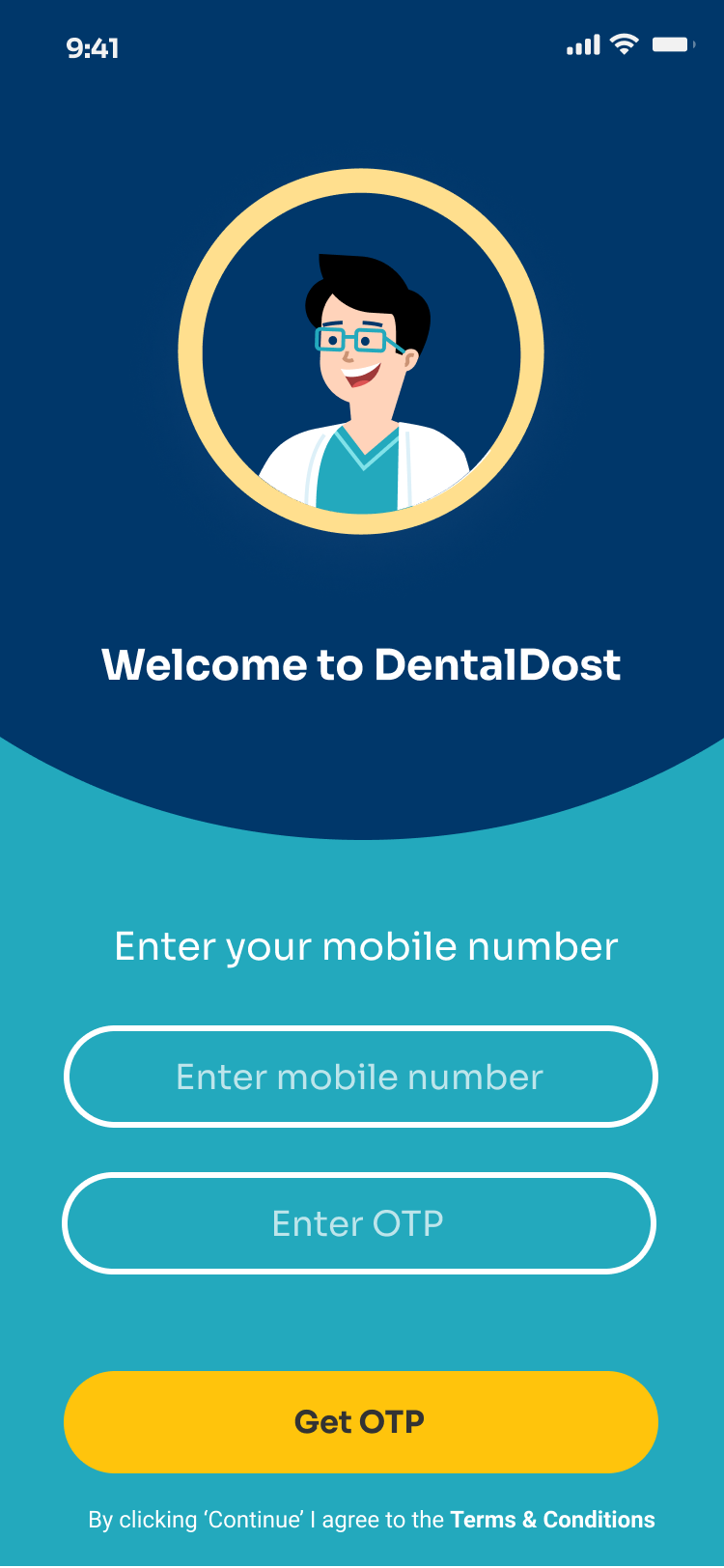Open the Terms & Conditions link

552,1520
